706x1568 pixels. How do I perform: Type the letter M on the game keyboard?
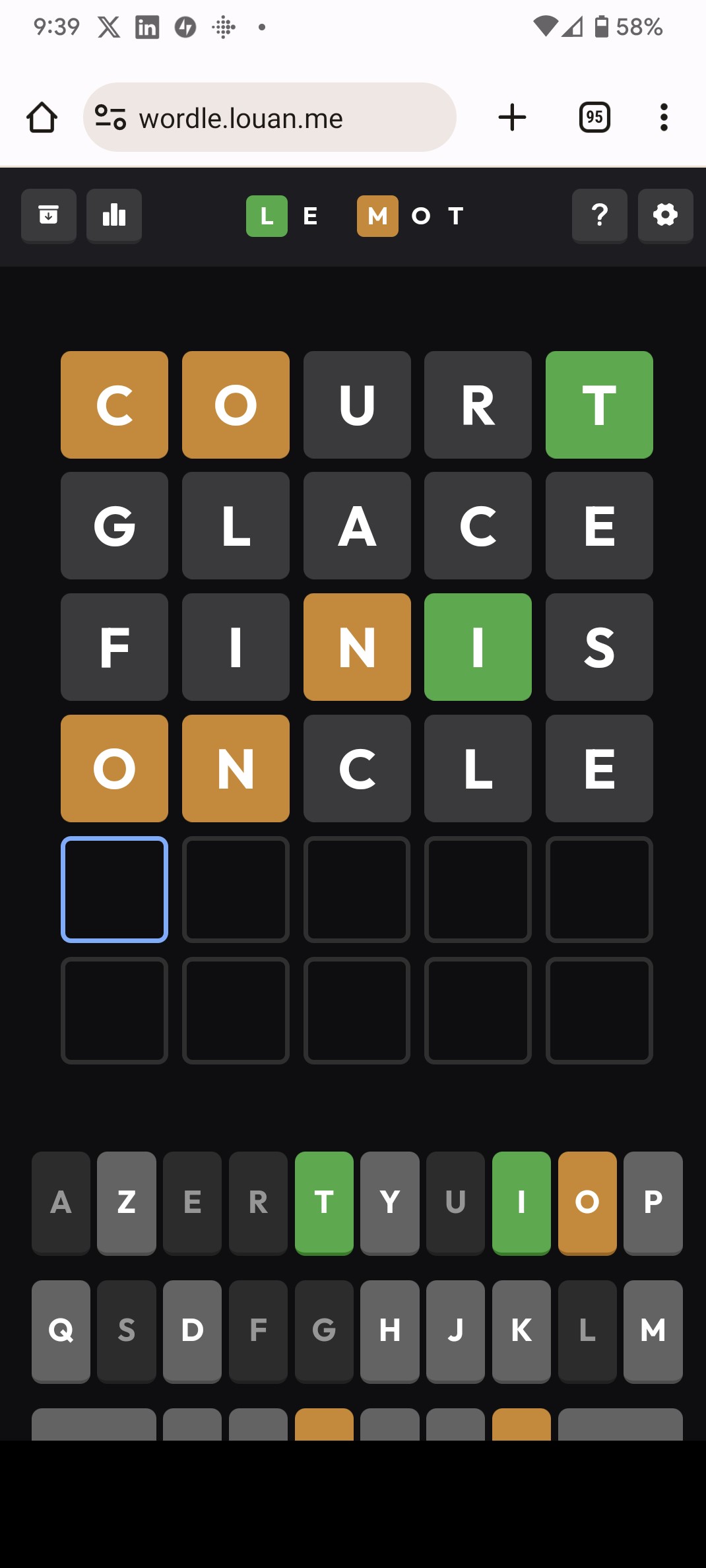pos(653,1330)
